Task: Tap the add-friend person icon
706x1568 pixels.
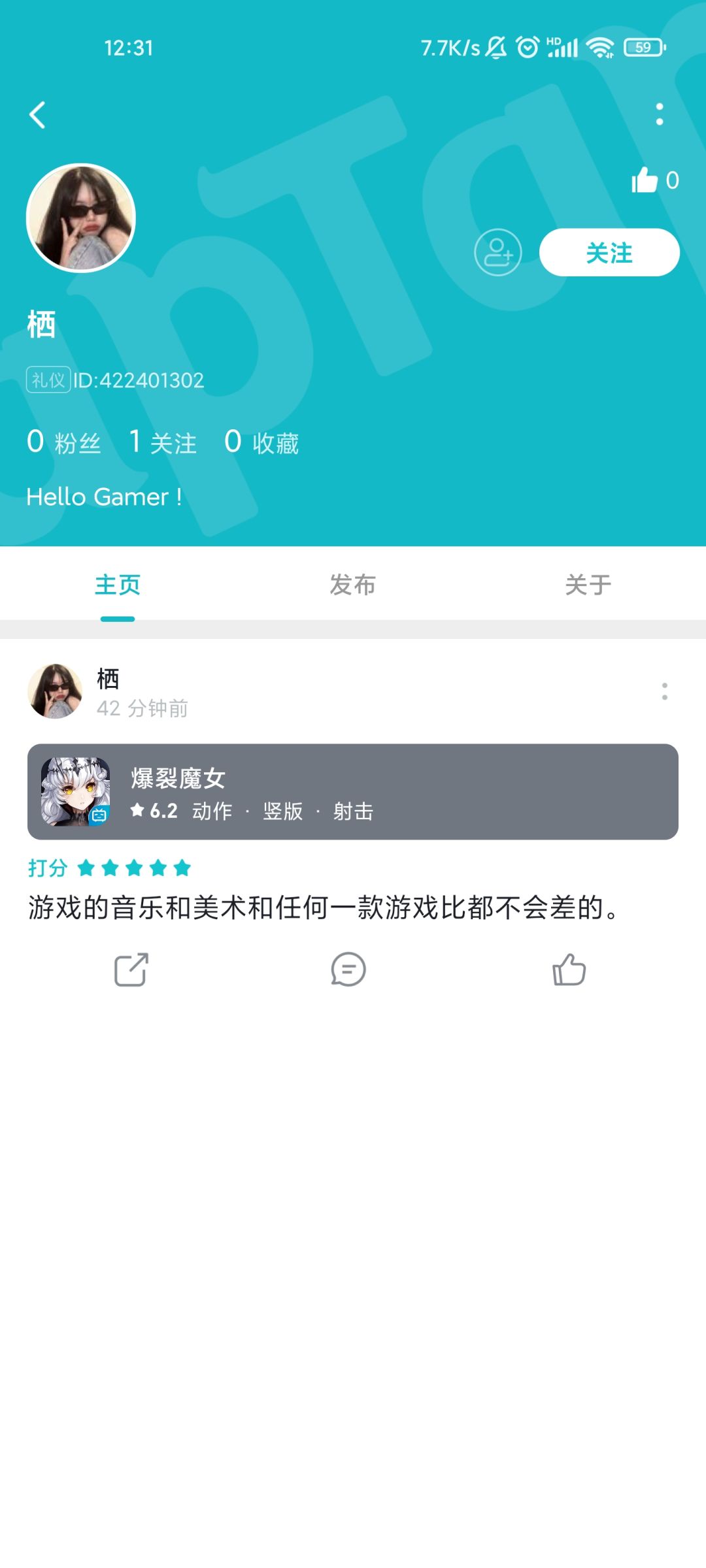Action: (x=498, y=252)
